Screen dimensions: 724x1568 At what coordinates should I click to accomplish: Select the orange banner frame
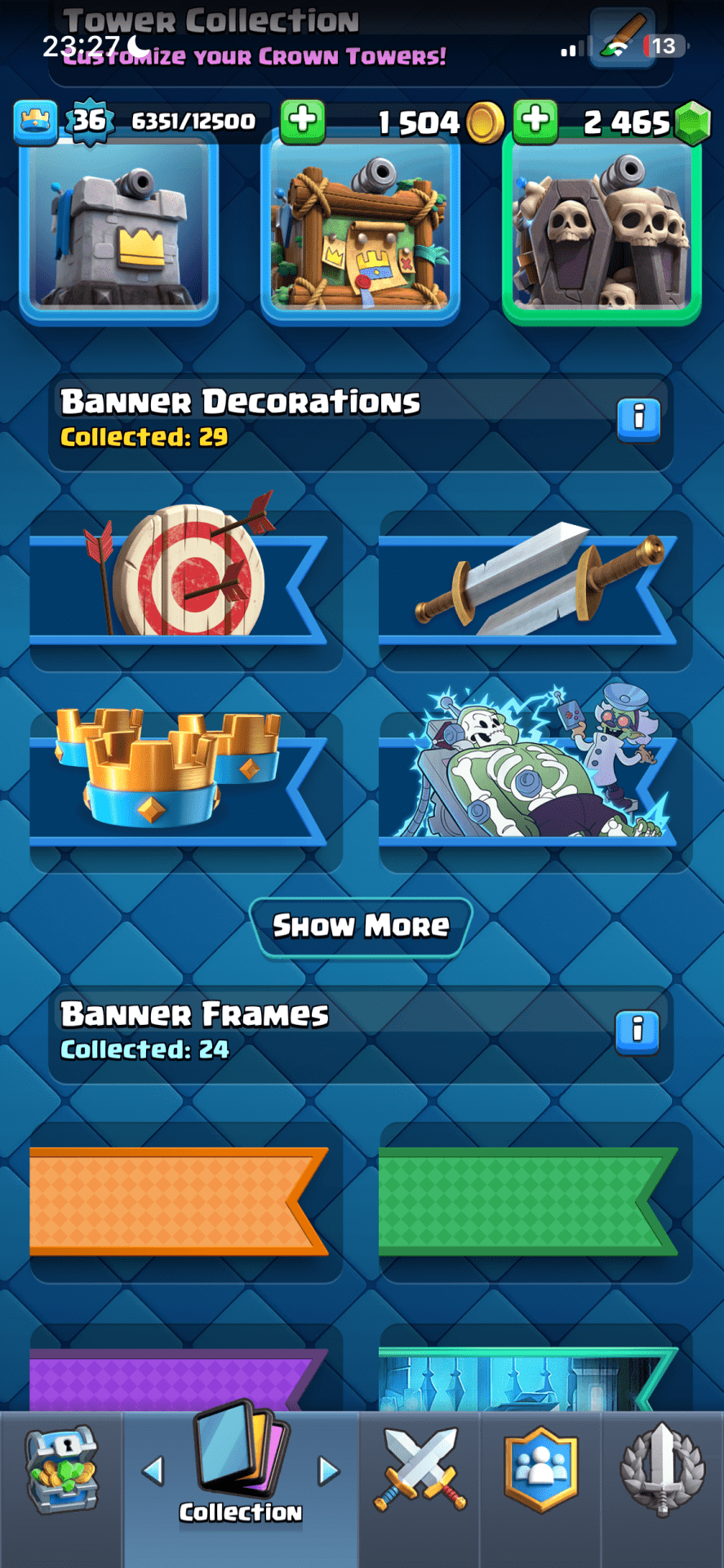[180, 1200]
